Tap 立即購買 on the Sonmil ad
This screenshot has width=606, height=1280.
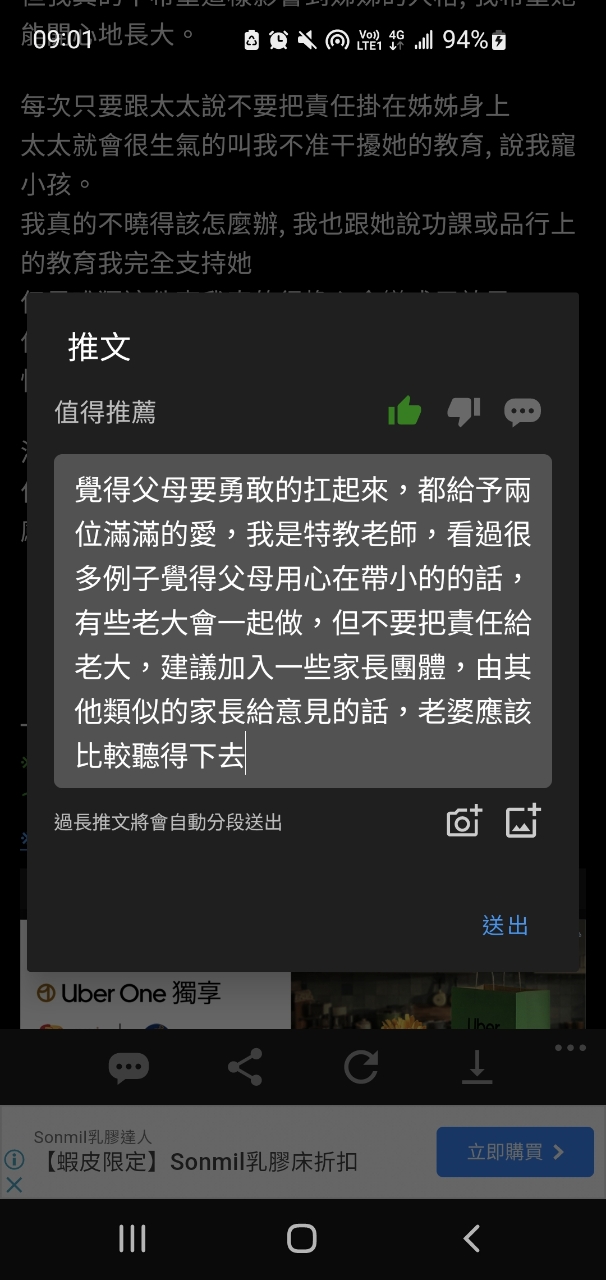click(515, 1152)
